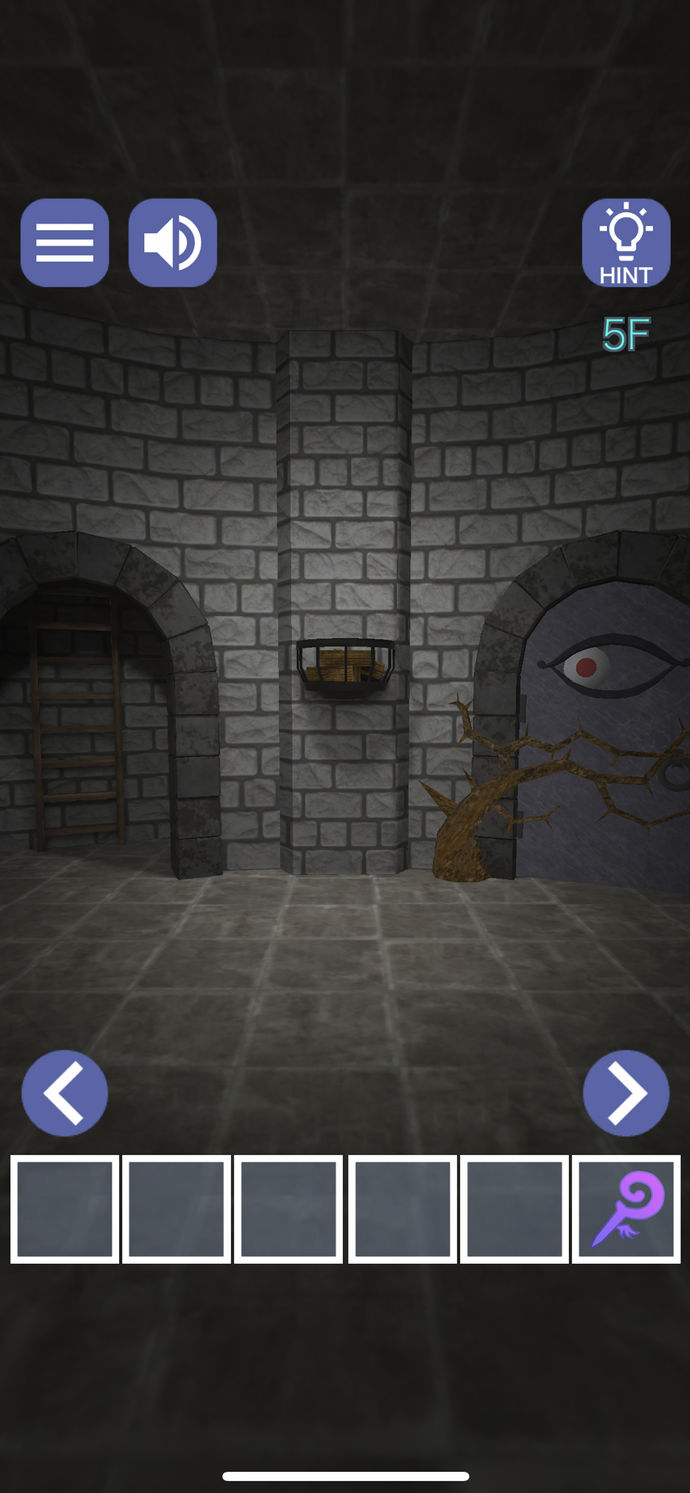690x1493 pixels.
Task: Mute the game sound
Action: [x=172, y=243]
